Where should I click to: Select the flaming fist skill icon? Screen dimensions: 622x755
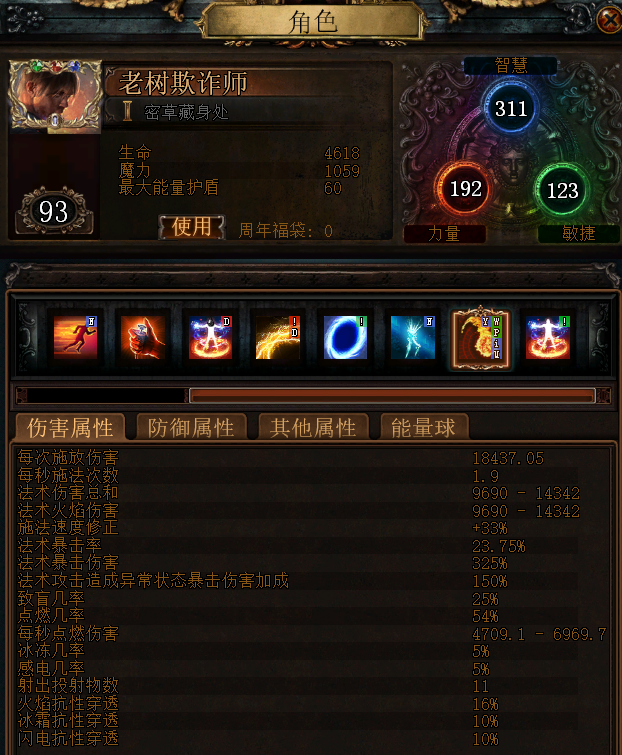pyautogui.click(x=142, y=337)
